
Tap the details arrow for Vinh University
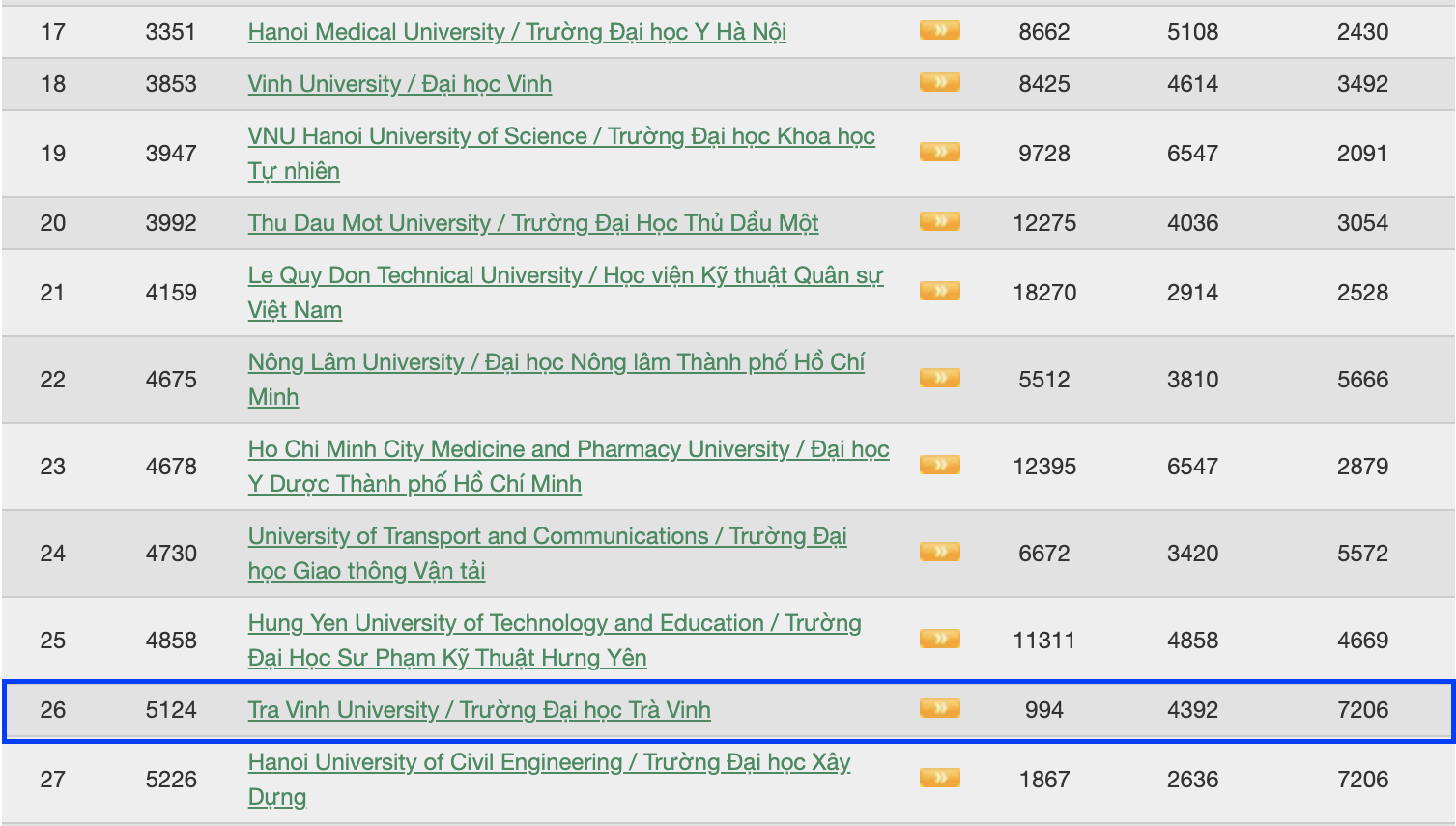point(939,83)
